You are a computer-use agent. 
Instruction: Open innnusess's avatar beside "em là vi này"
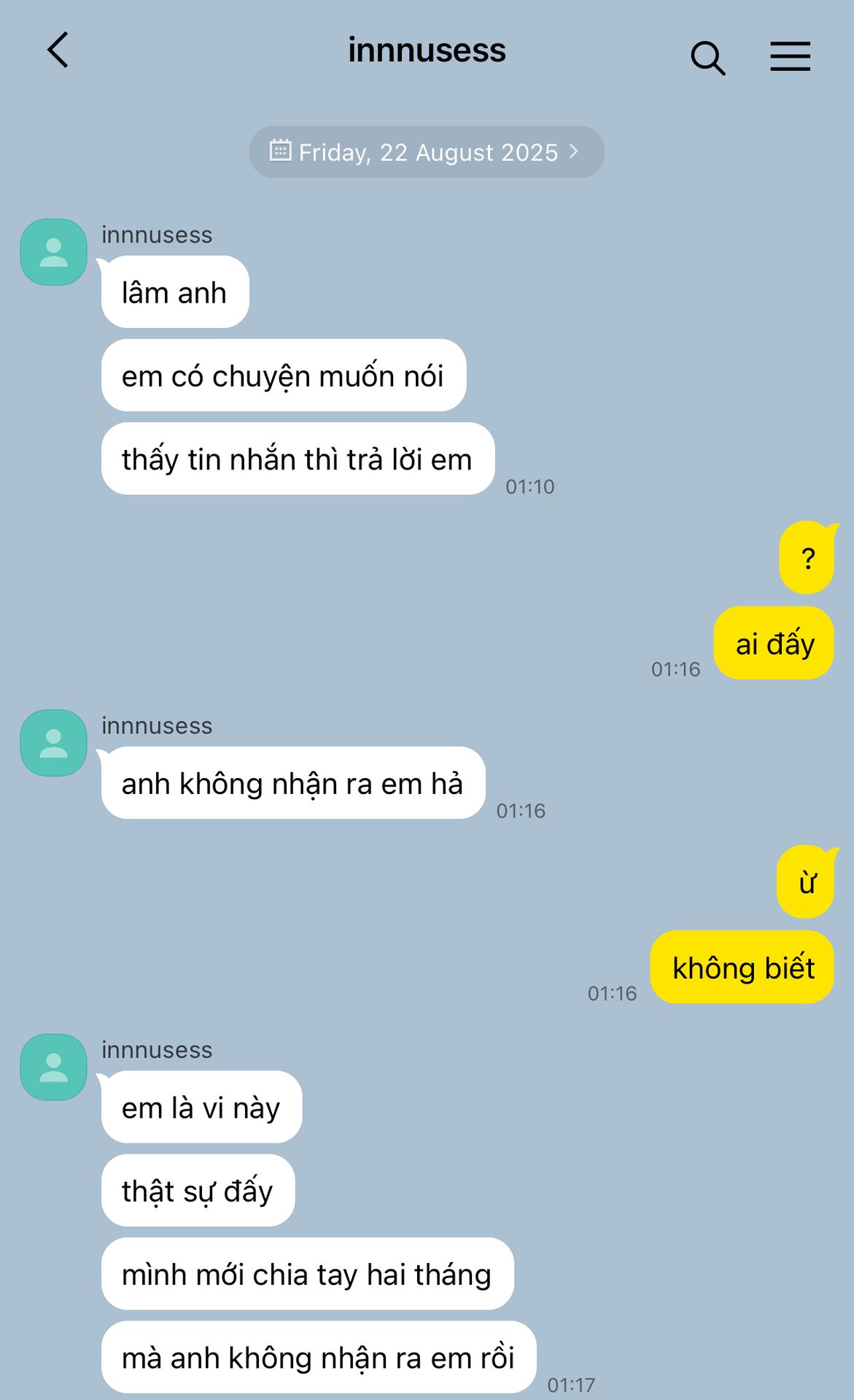coord(53,1067)
